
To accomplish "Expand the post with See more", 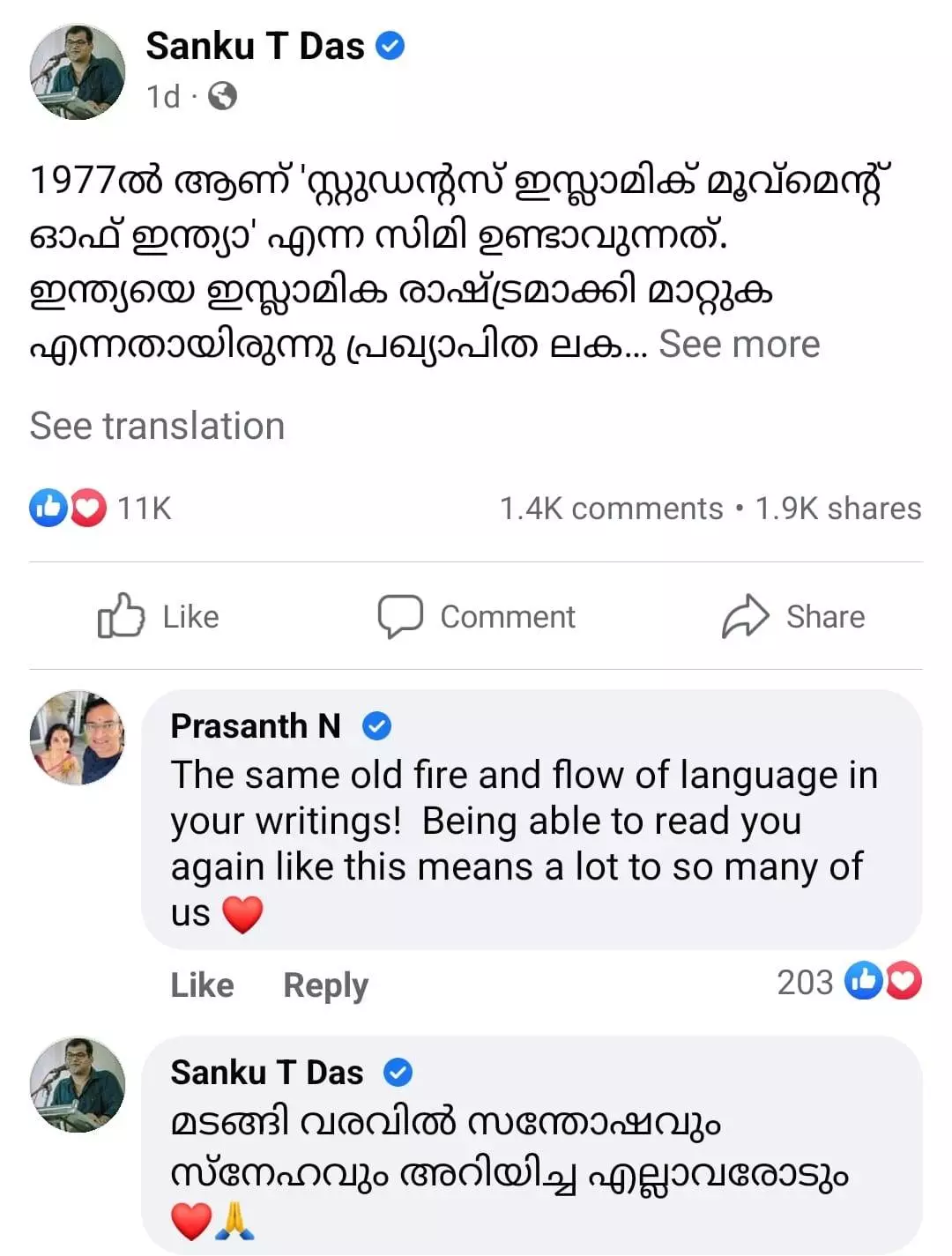I will (x=739, y=345).
